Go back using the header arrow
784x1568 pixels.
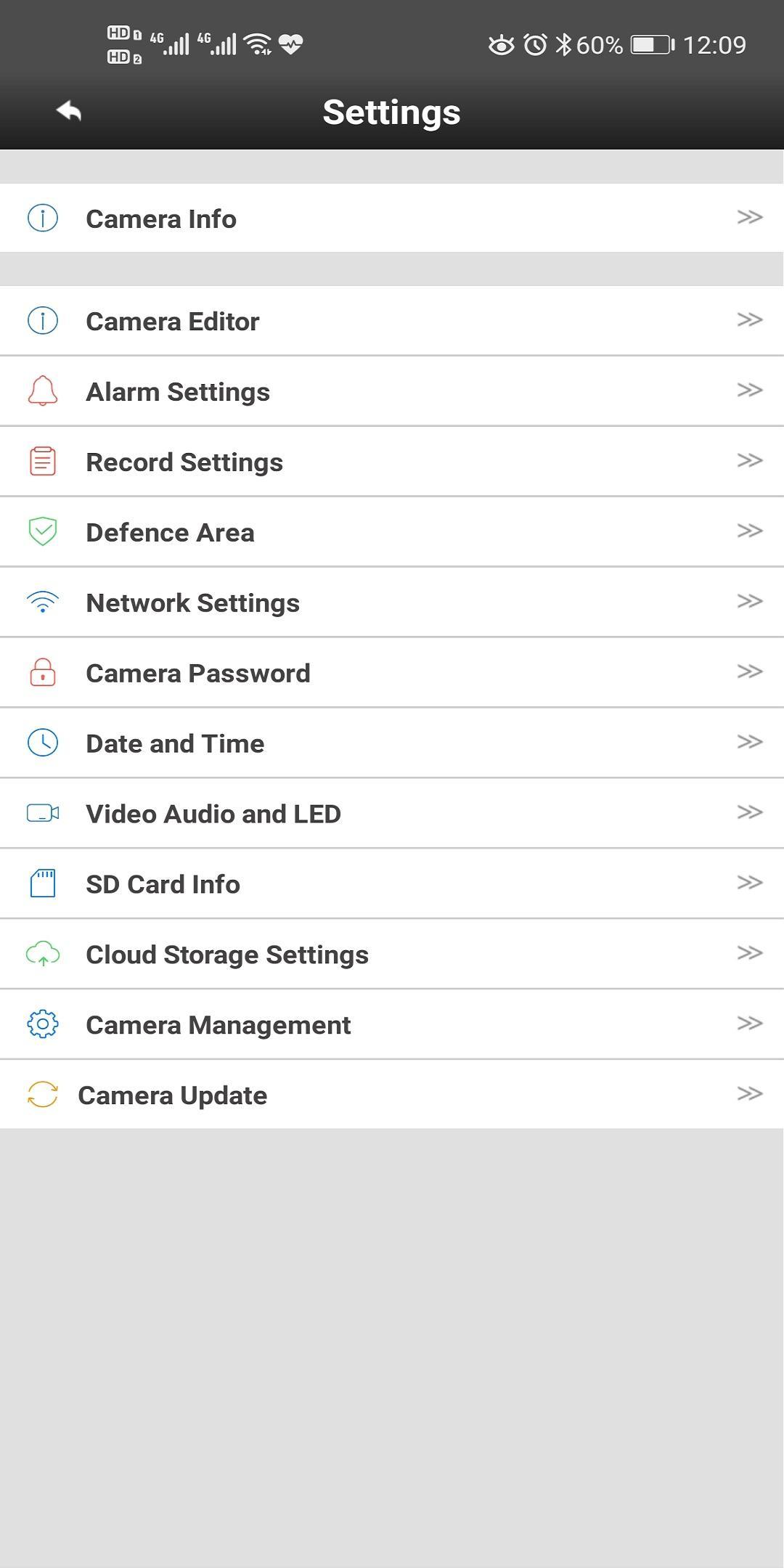(69, 112)
